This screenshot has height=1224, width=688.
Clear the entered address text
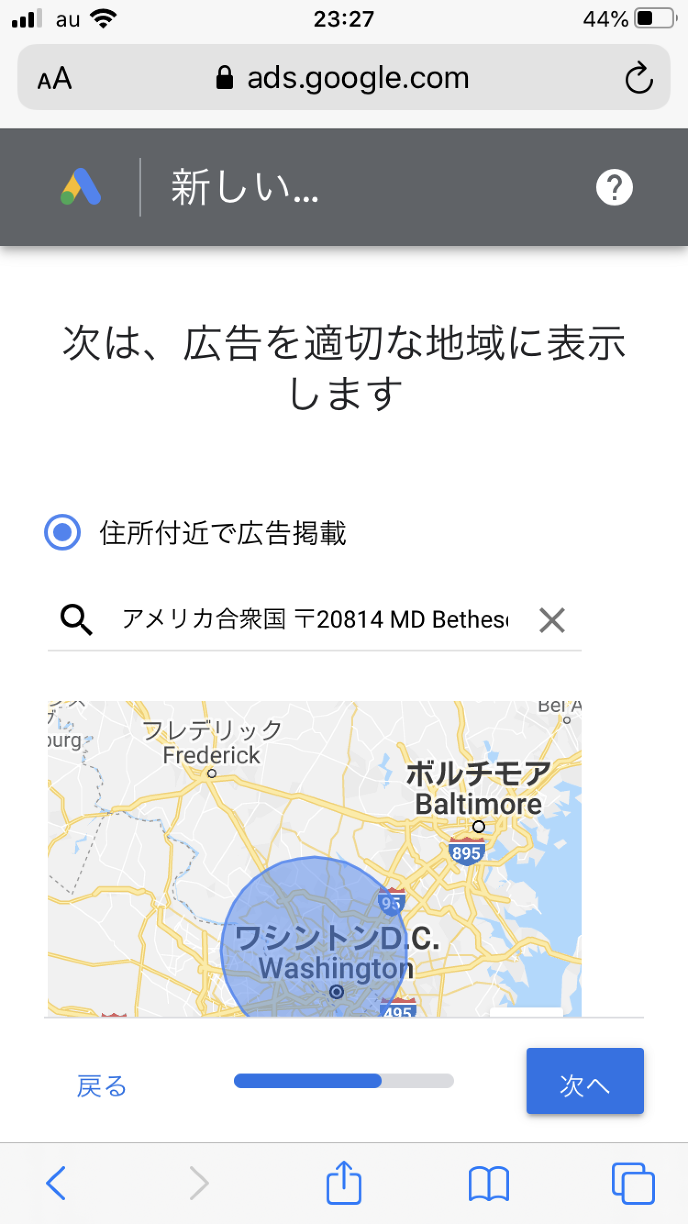[552, 621]
